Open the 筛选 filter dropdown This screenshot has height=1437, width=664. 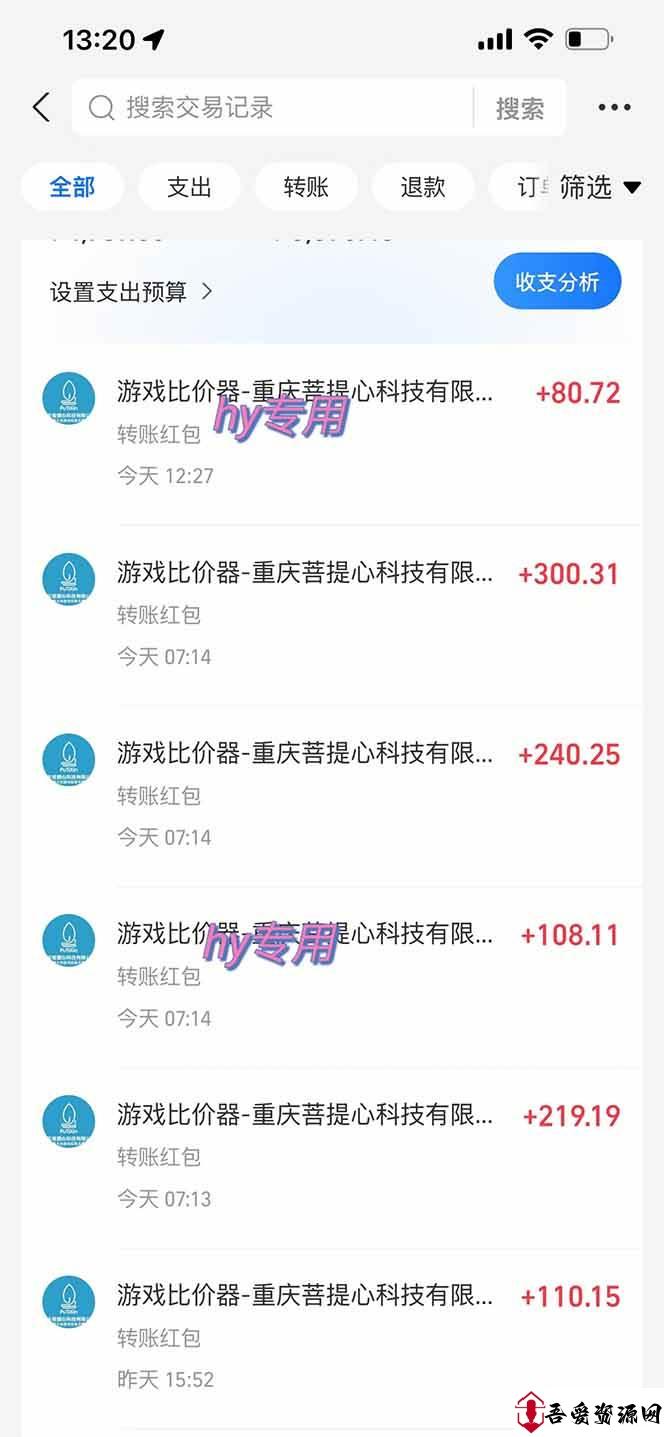tap(599, 187)
